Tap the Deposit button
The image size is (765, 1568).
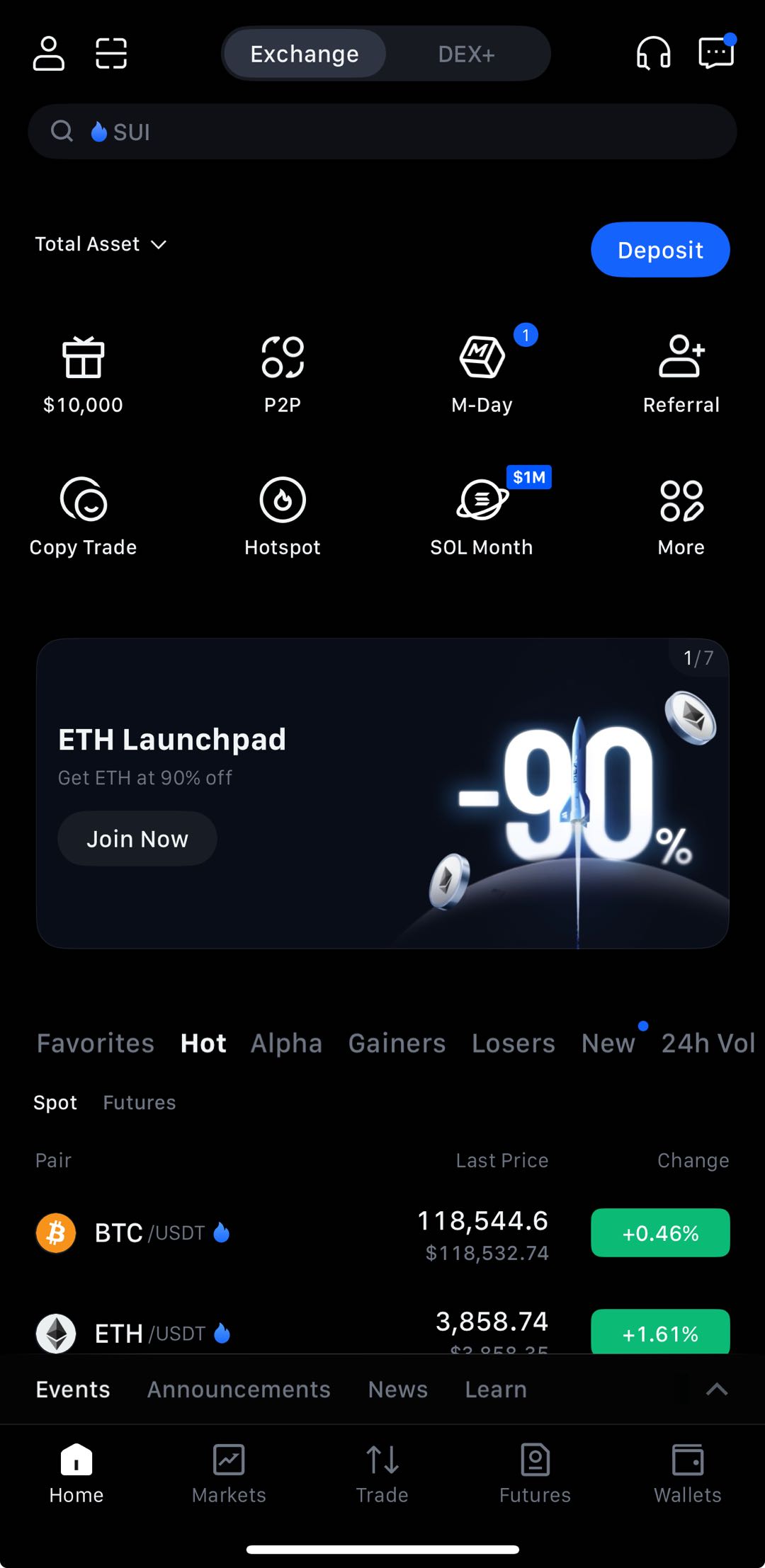[x=660, y=250]
